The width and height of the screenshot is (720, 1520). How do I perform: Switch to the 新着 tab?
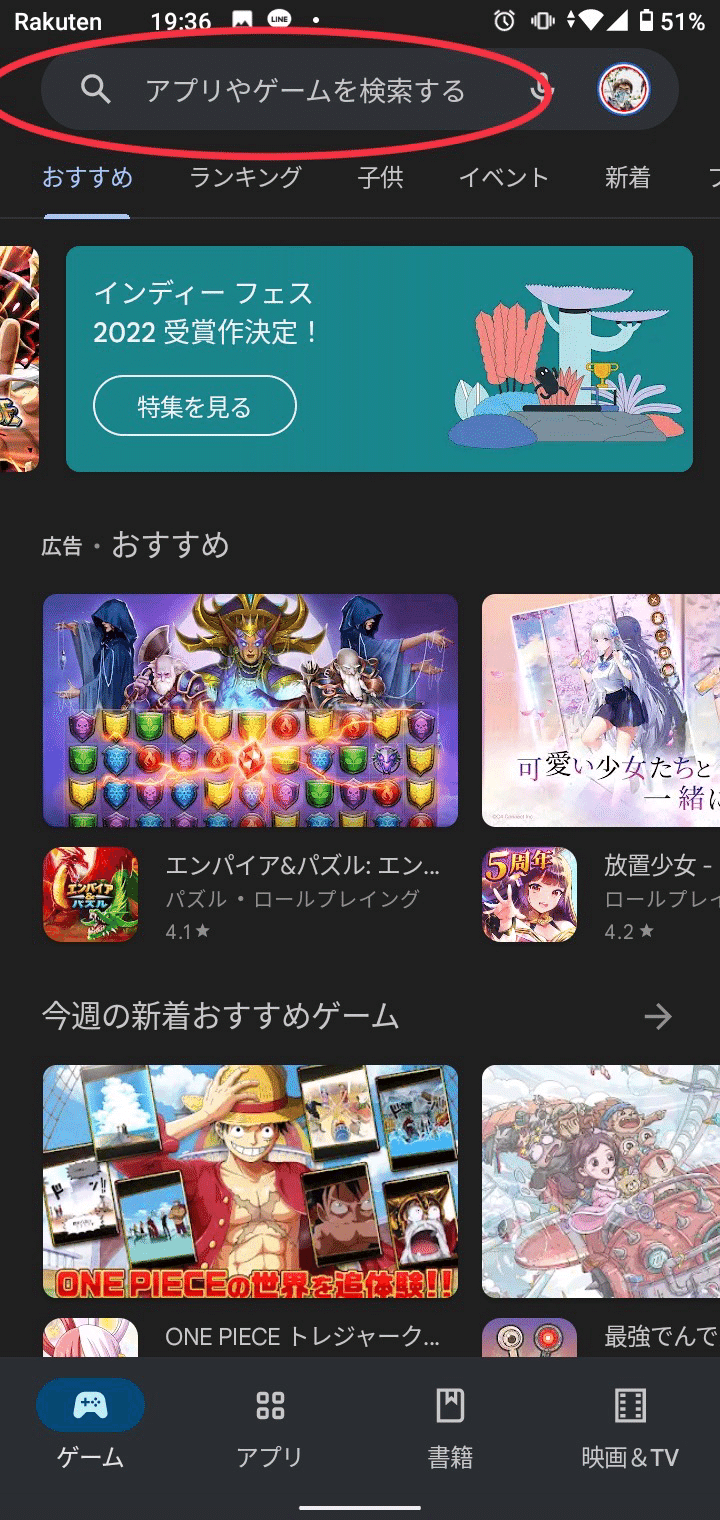627,178
